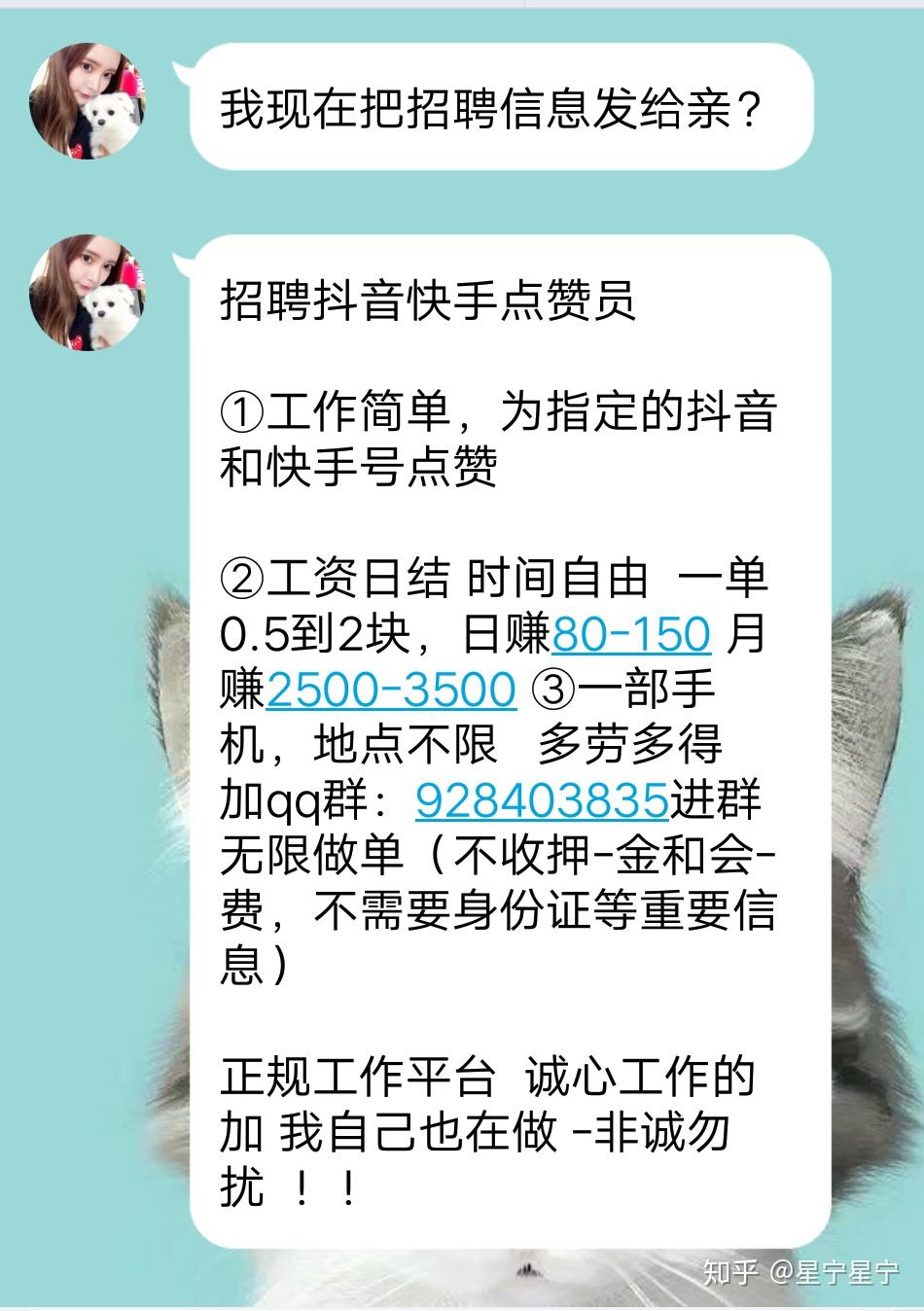Open sender's avatar beside the first message

pos(88,101)
